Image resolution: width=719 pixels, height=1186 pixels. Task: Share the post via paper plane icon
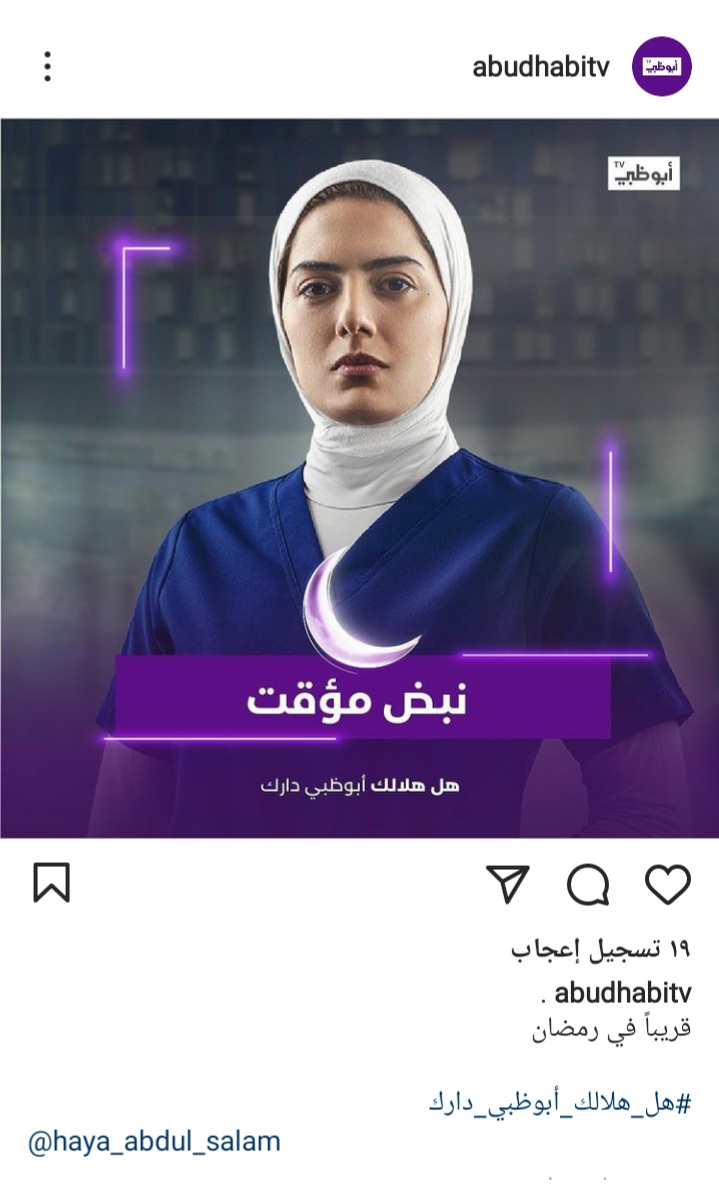point(507,883)
